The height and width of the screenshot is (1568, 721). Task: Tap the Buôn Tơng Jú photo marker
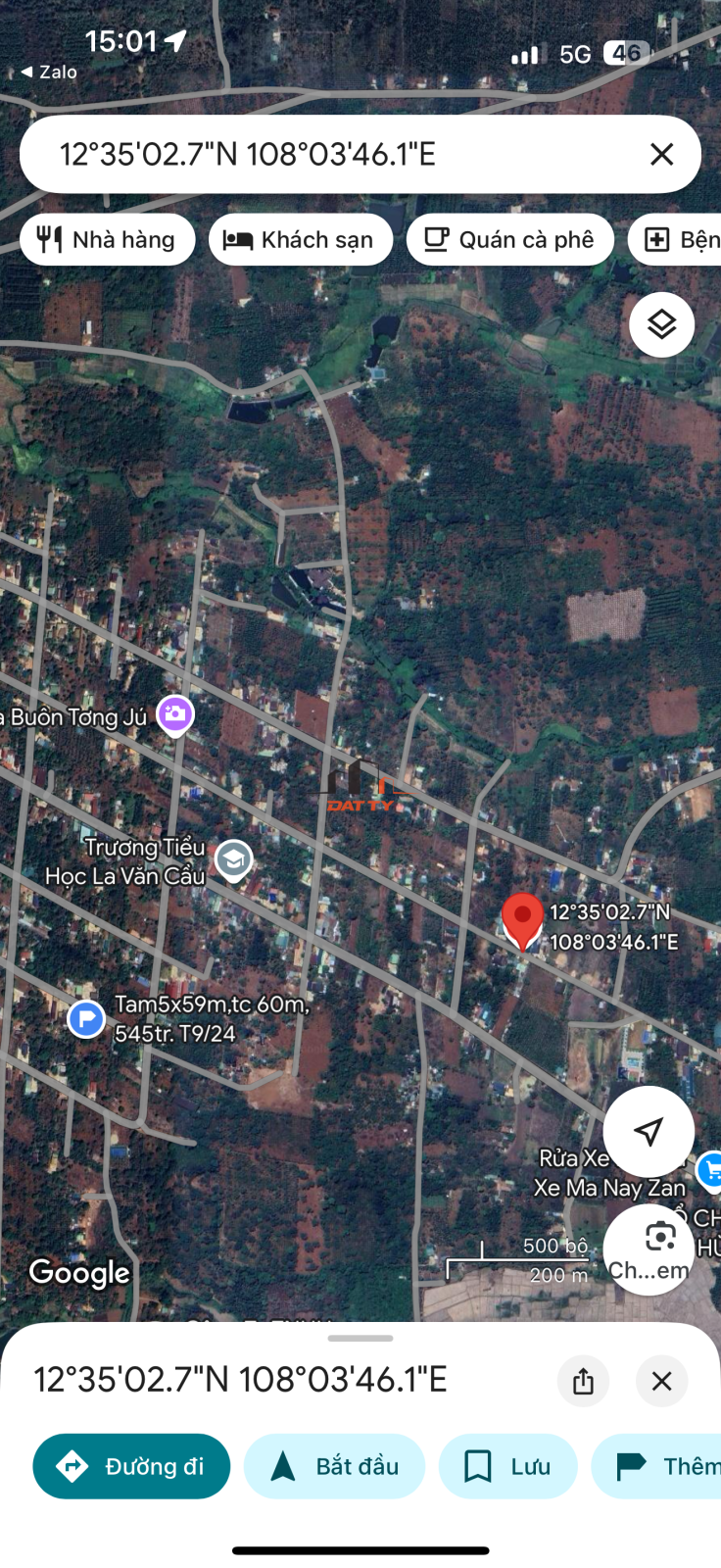click(175, 715)
